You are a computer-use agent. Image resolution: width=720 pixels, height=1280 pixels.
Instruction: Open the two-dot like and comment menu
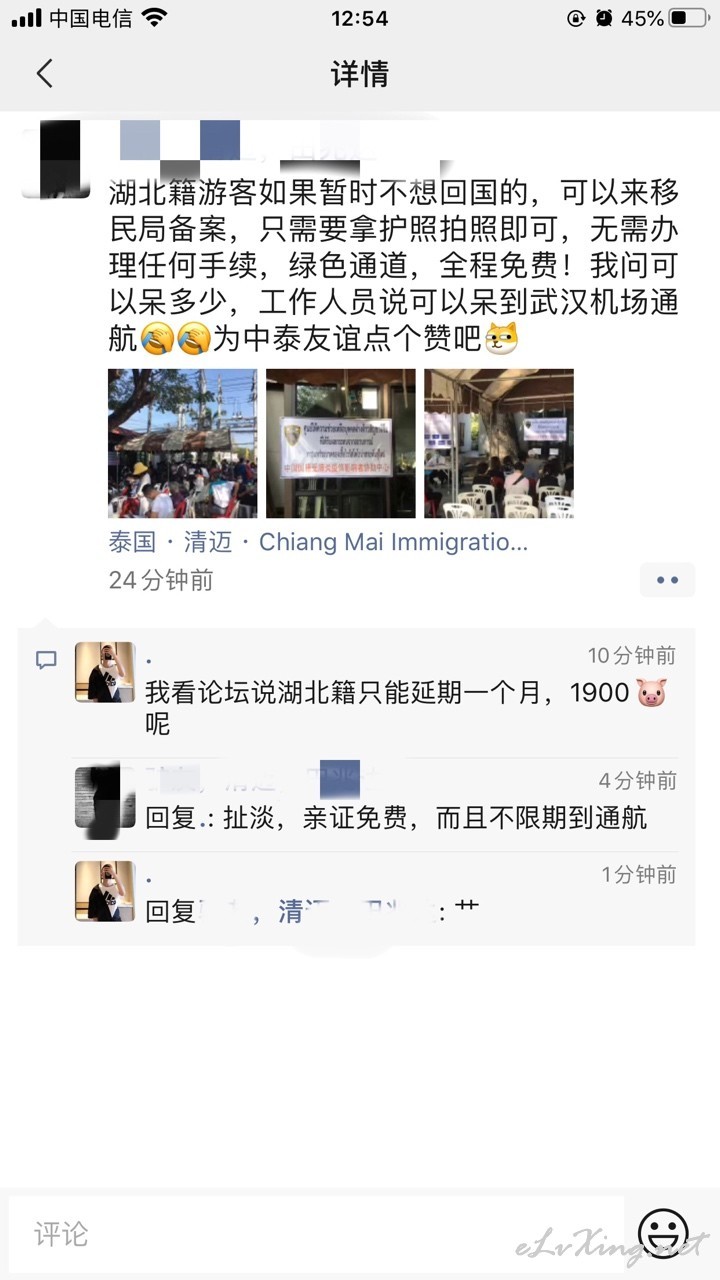pos(667,580)
